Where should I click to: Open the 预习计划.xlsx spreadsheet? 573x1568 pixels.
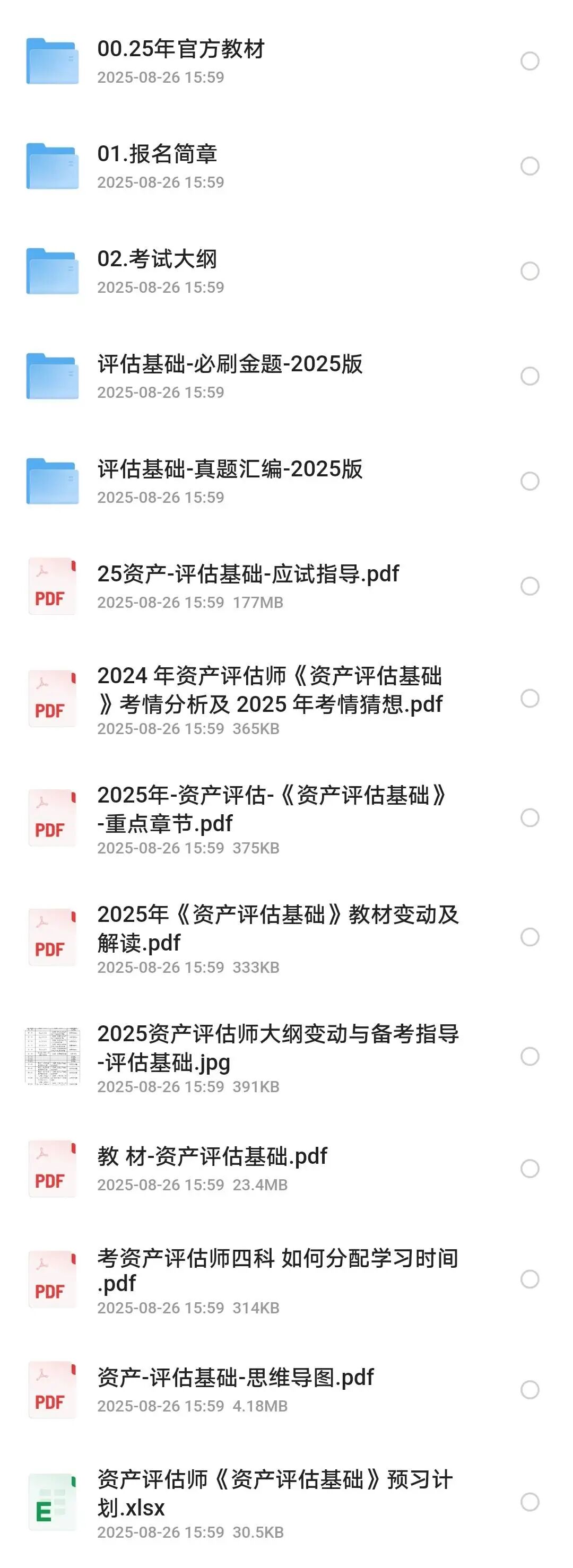(274, 1494)
